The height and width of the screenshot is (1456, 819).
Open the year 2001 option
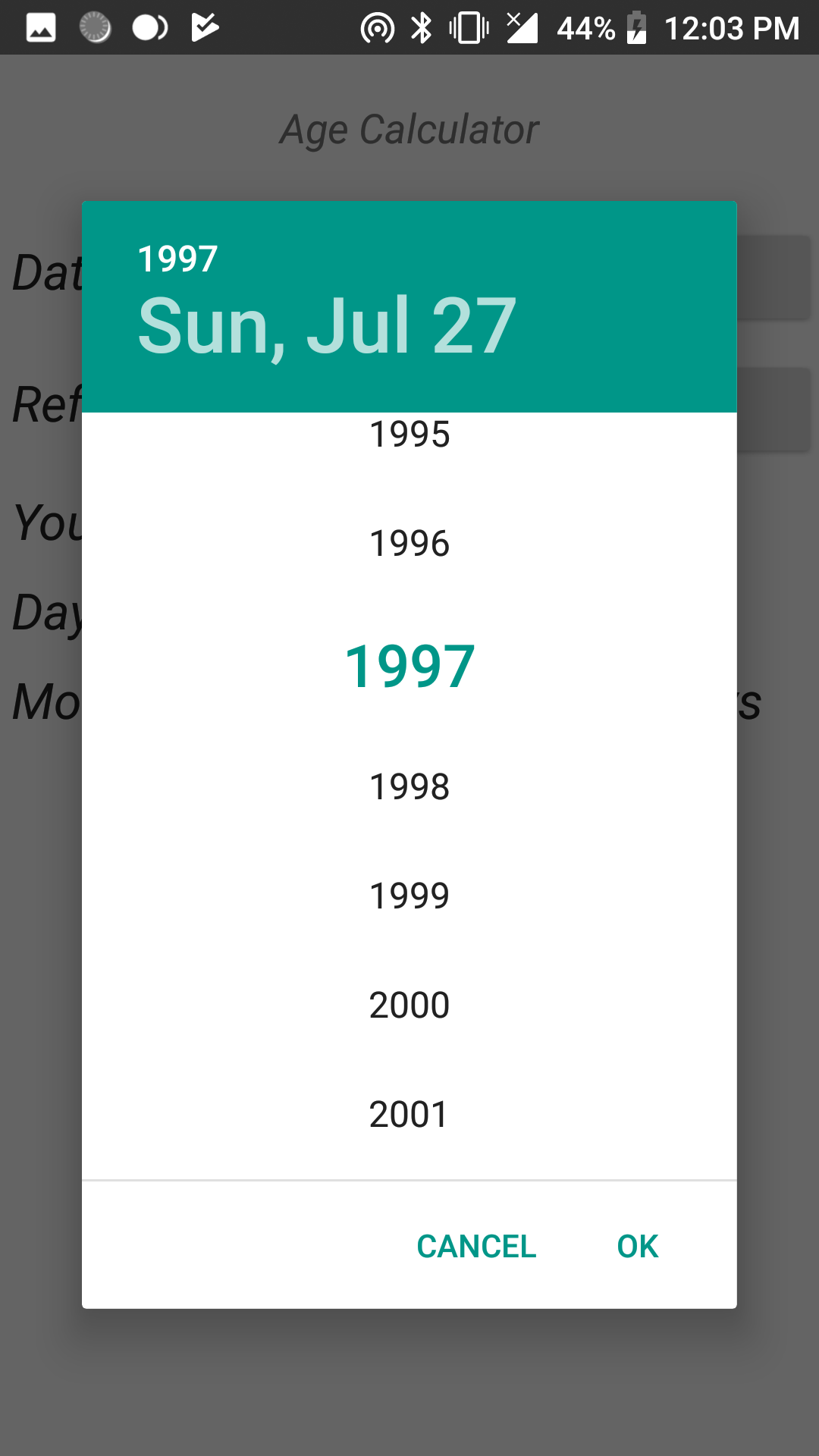click(x=409, y=1113)
